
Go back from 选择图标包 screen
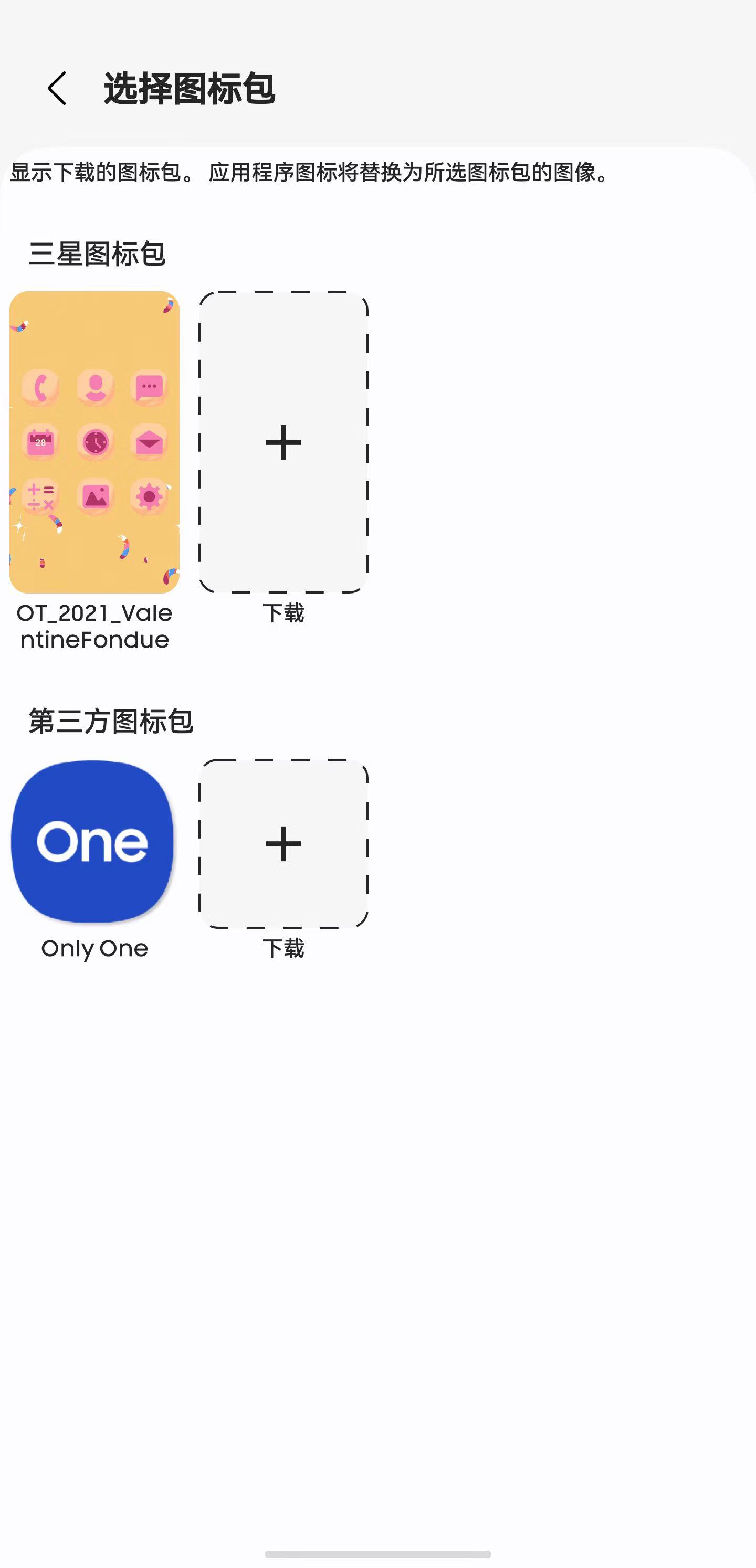(x=57, y=88)
